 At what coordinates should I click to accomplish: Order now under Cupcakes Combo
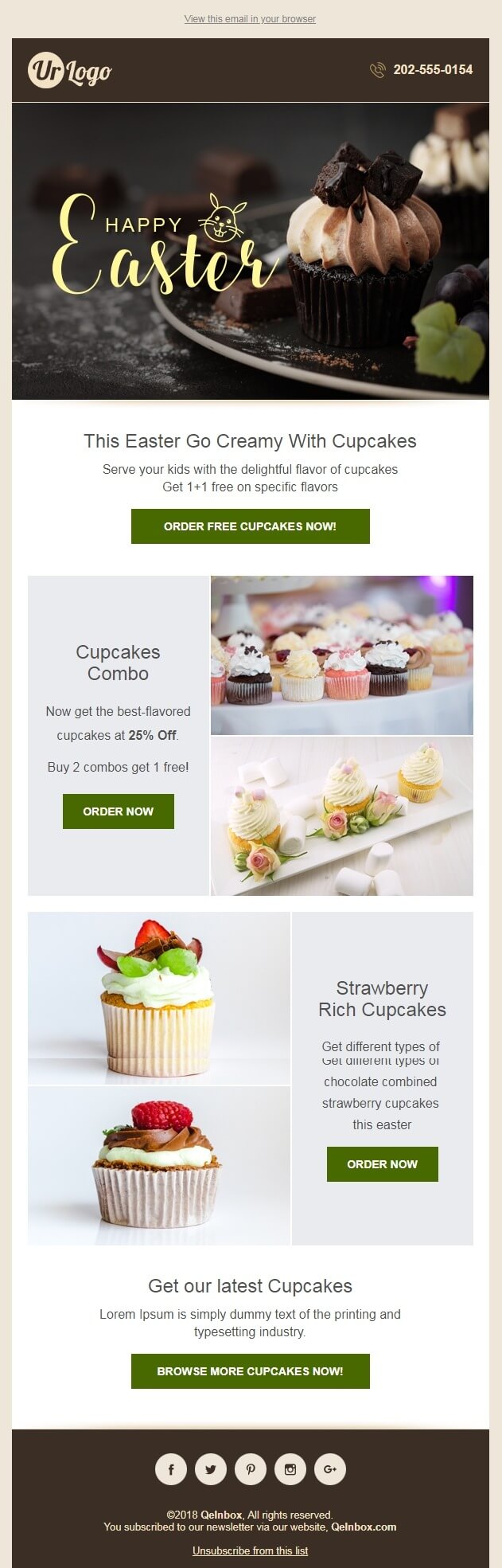(x=118, y=811)
